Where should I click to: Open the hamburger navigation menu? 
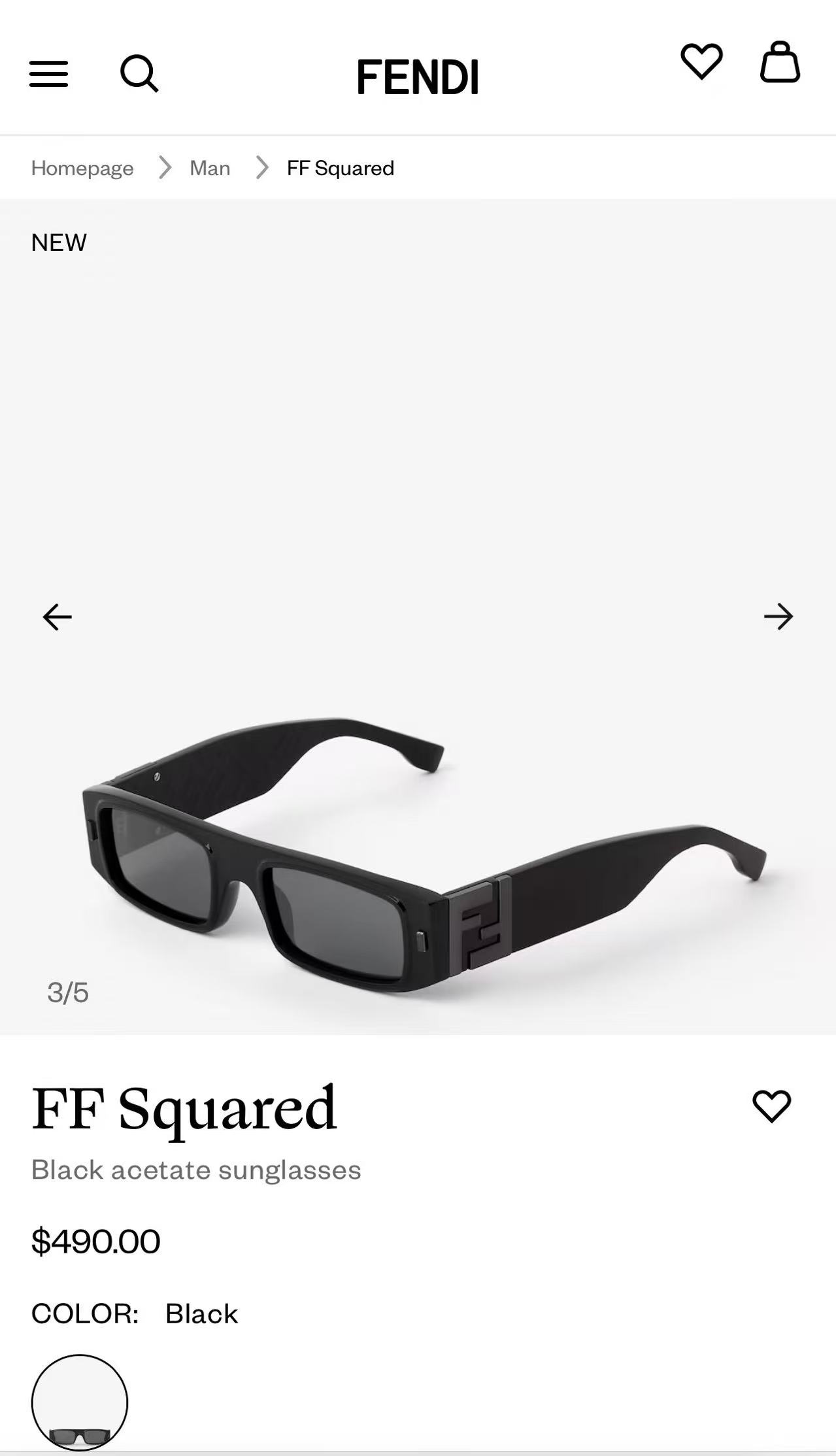pyautogui.click(x=48, y=74)
